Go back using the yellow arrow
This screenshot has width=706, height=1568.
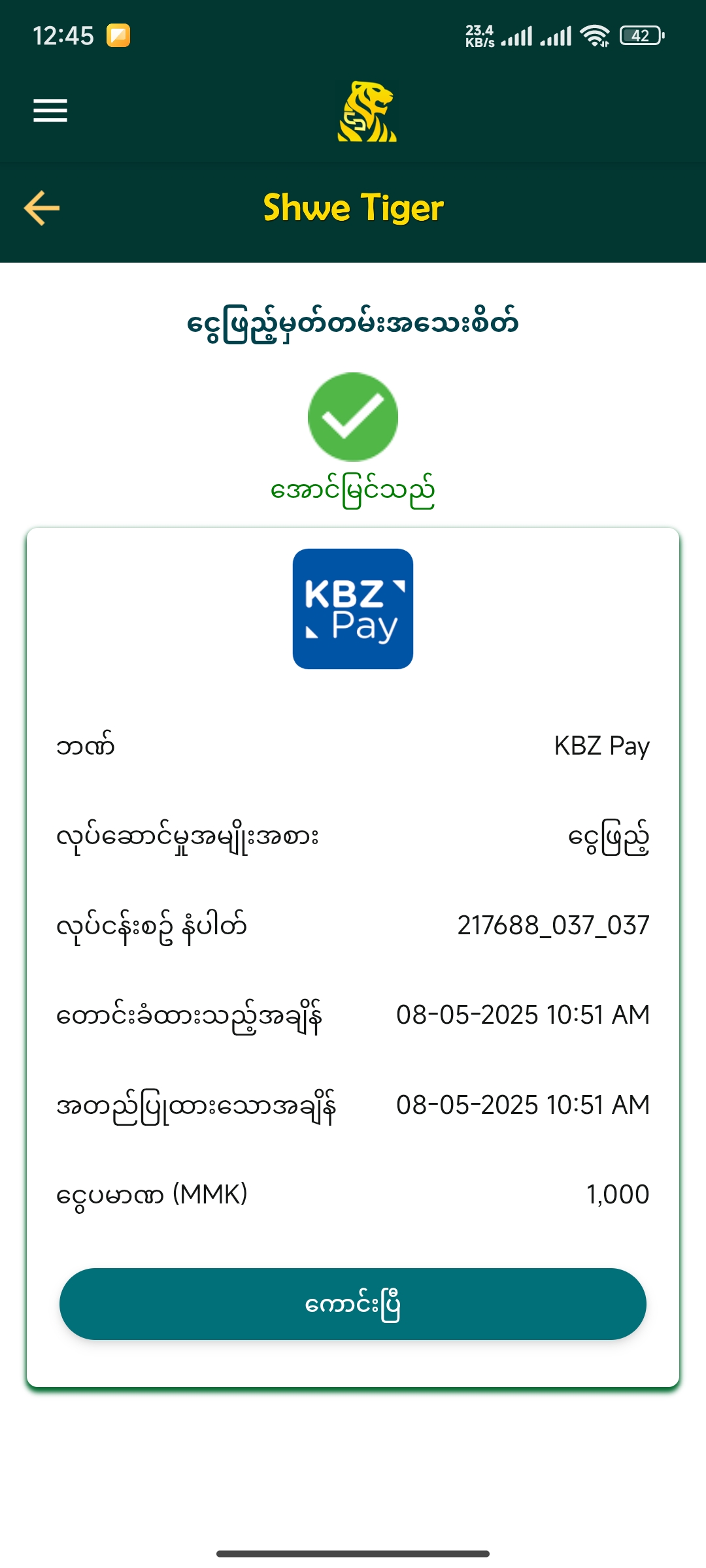(42, 208)
